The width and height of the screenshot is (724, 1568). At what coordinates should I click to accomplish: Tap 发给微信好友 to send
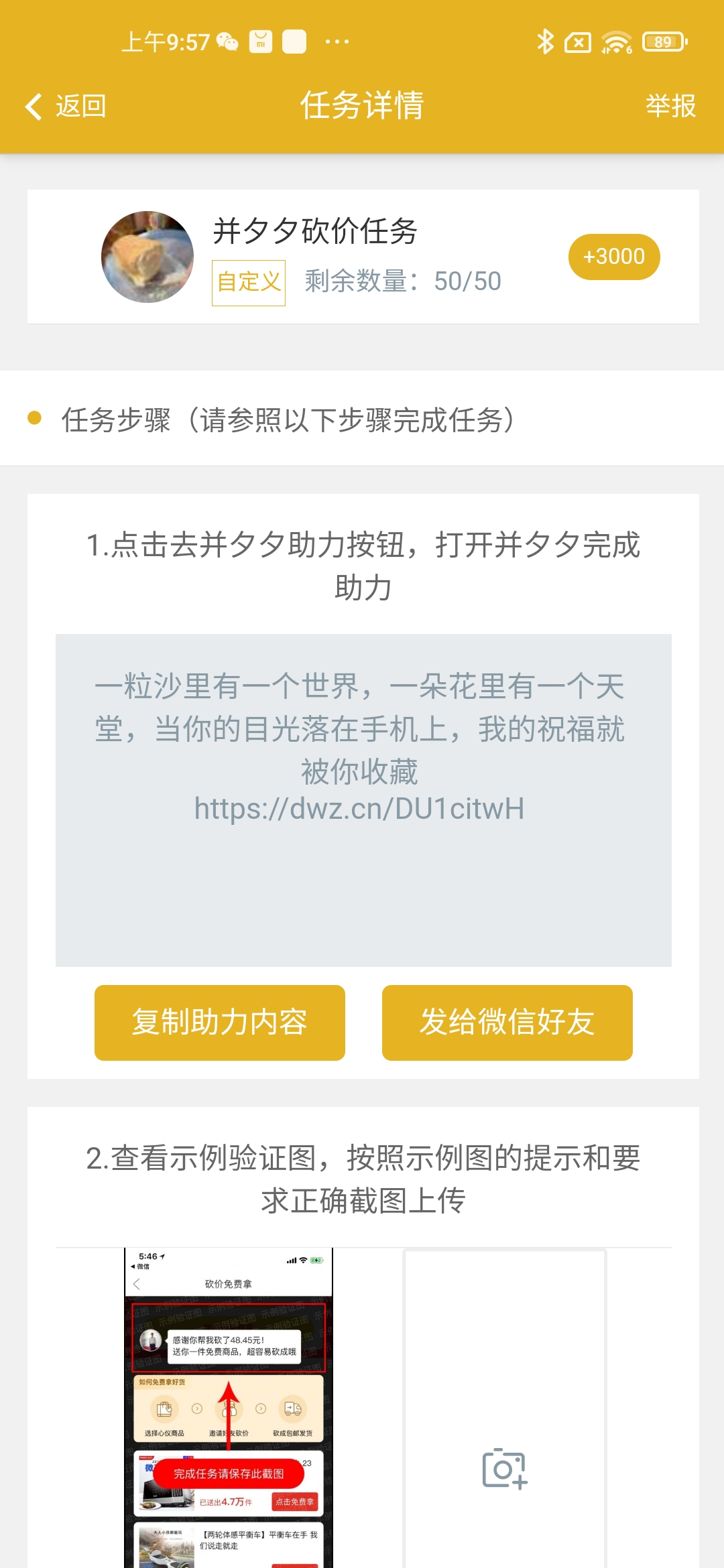(507, 1023)
